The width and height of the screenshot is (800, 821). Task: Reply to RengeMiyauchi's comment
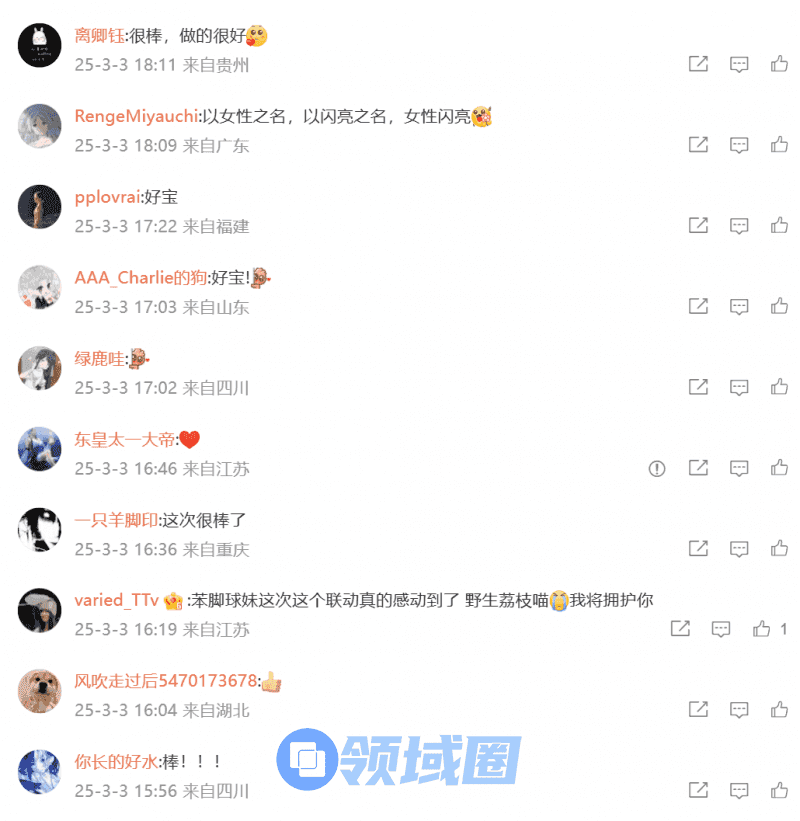tap(738, 145)
